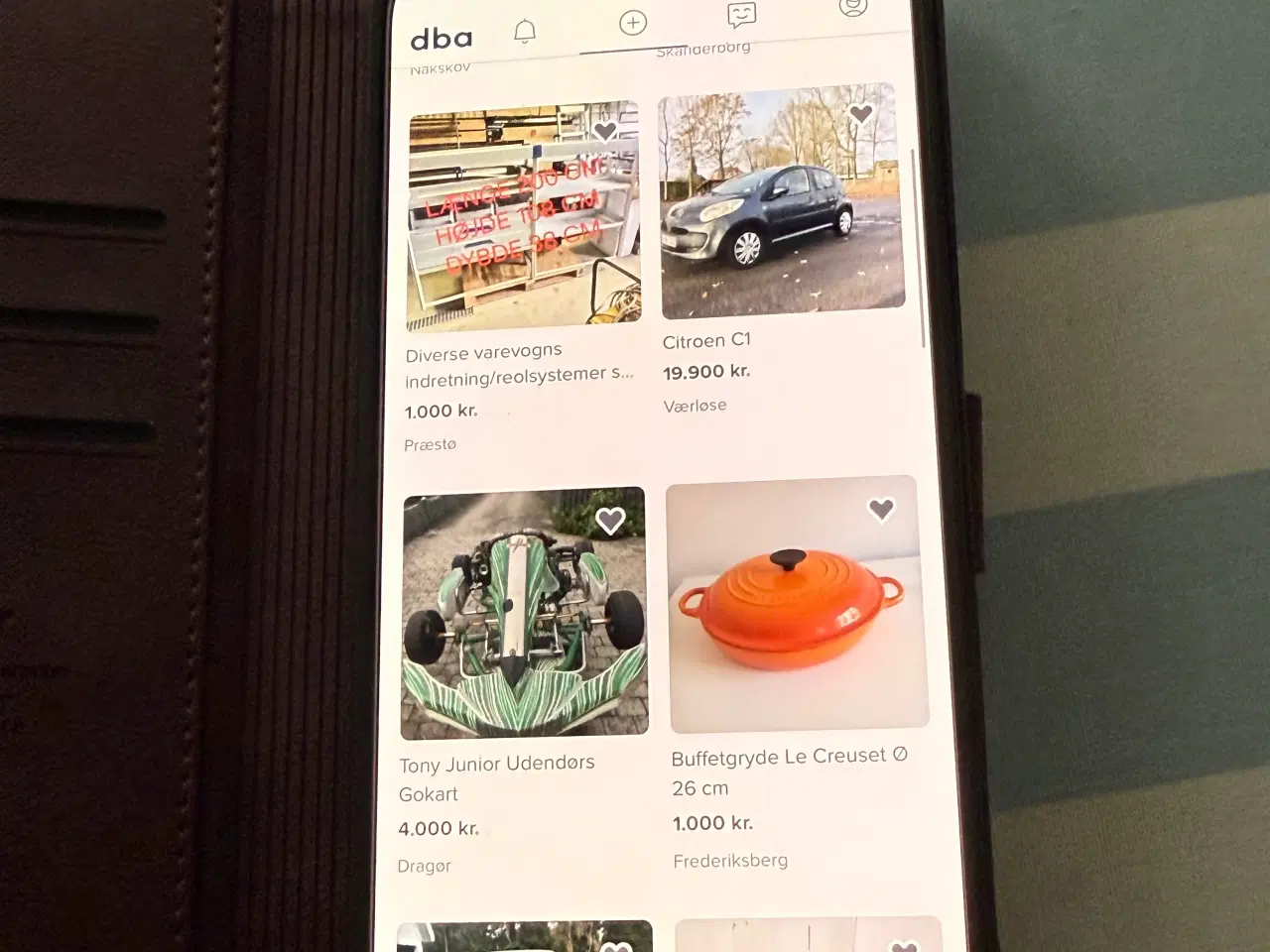Favorite the Diverse varevogns indretning listing
Image resolution: width=1270 pixels, height=952 pixels.
tap(605, 131)
